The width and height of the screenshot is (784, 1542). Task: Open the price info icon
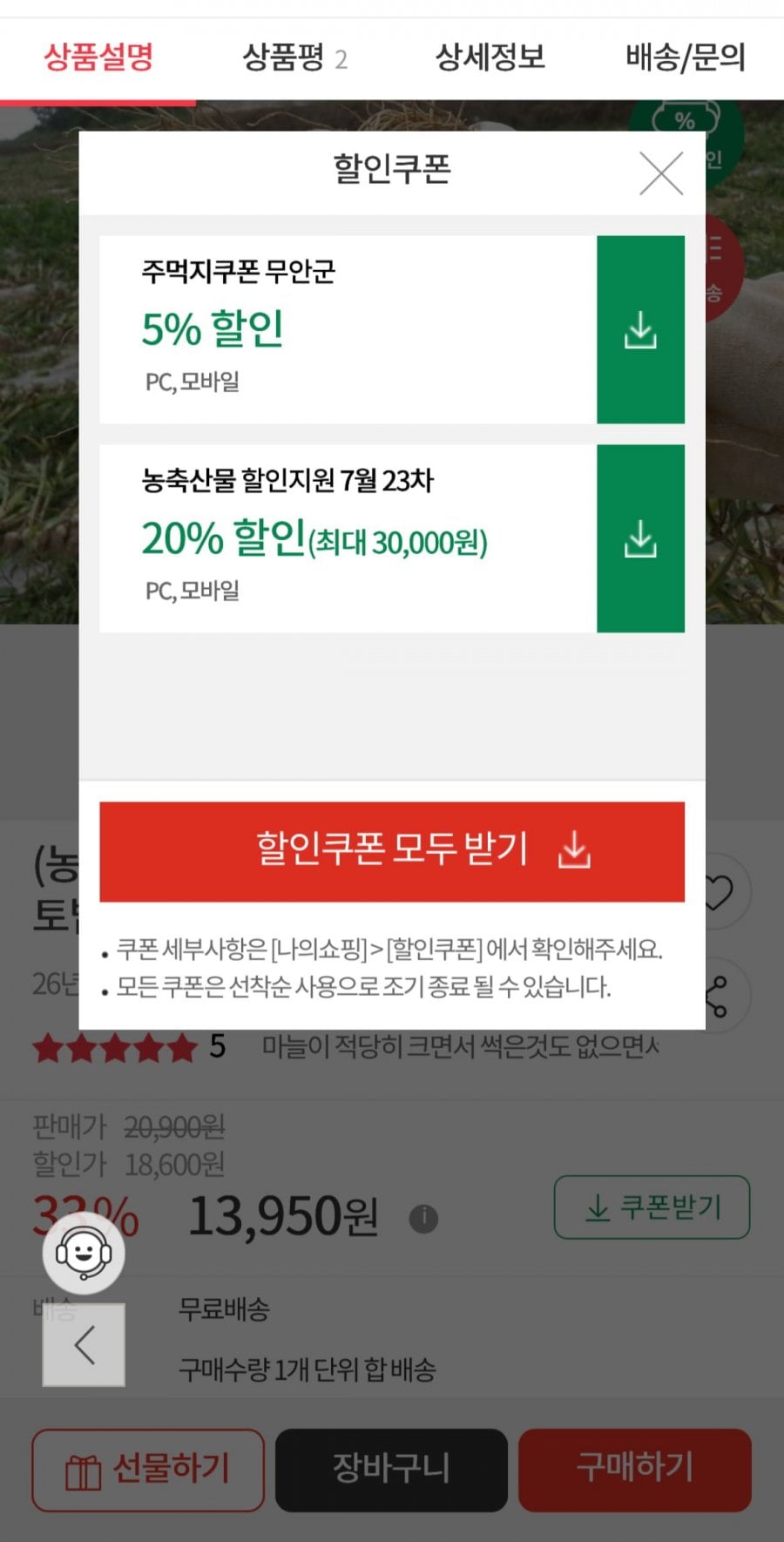423,1218
